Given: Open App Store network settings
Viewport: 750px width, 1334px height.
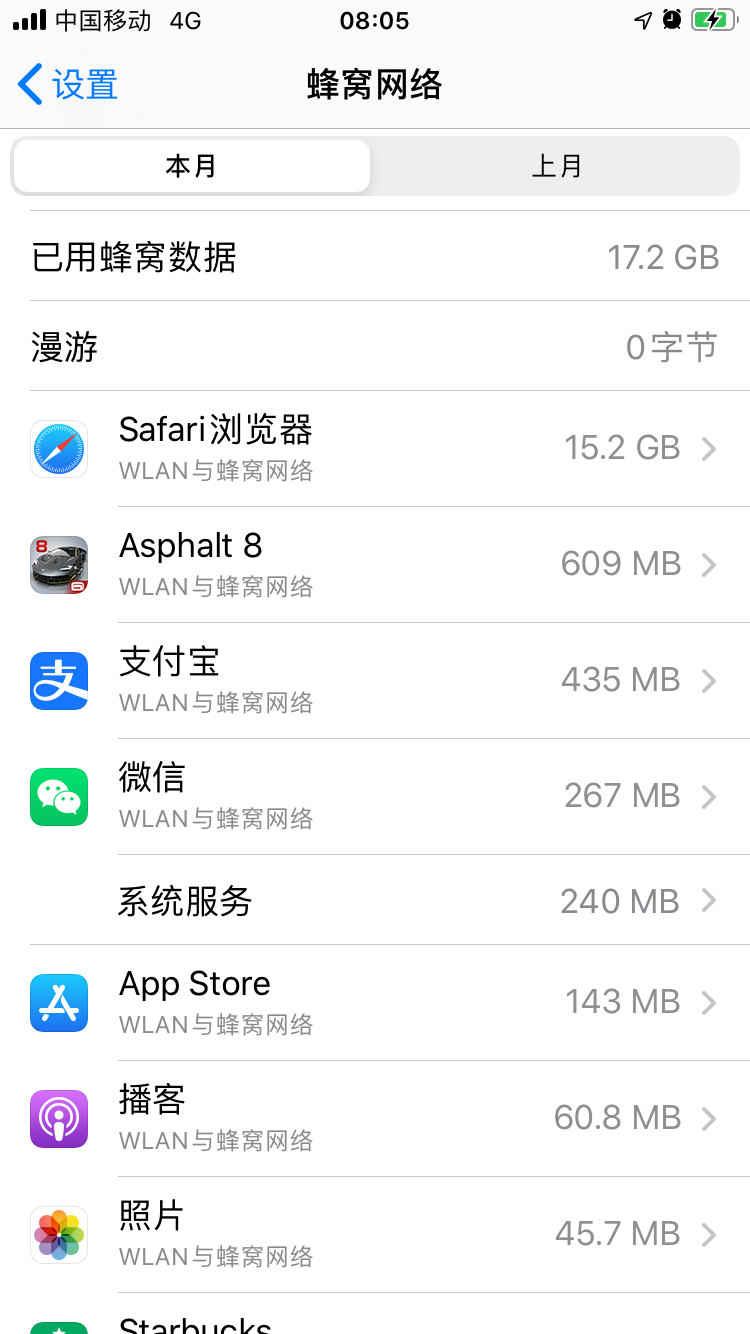Looking at the screenshot, I should pyautogui.click(x=375, y=1003).
